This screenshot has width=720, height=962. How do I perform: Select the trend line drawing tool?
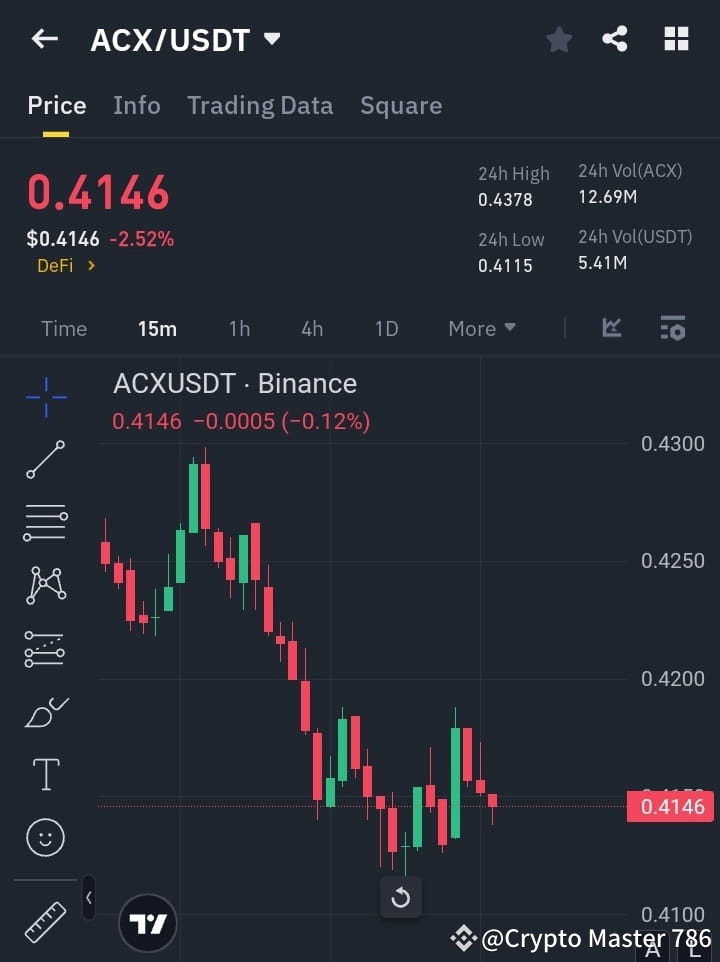tap(45, 460)
